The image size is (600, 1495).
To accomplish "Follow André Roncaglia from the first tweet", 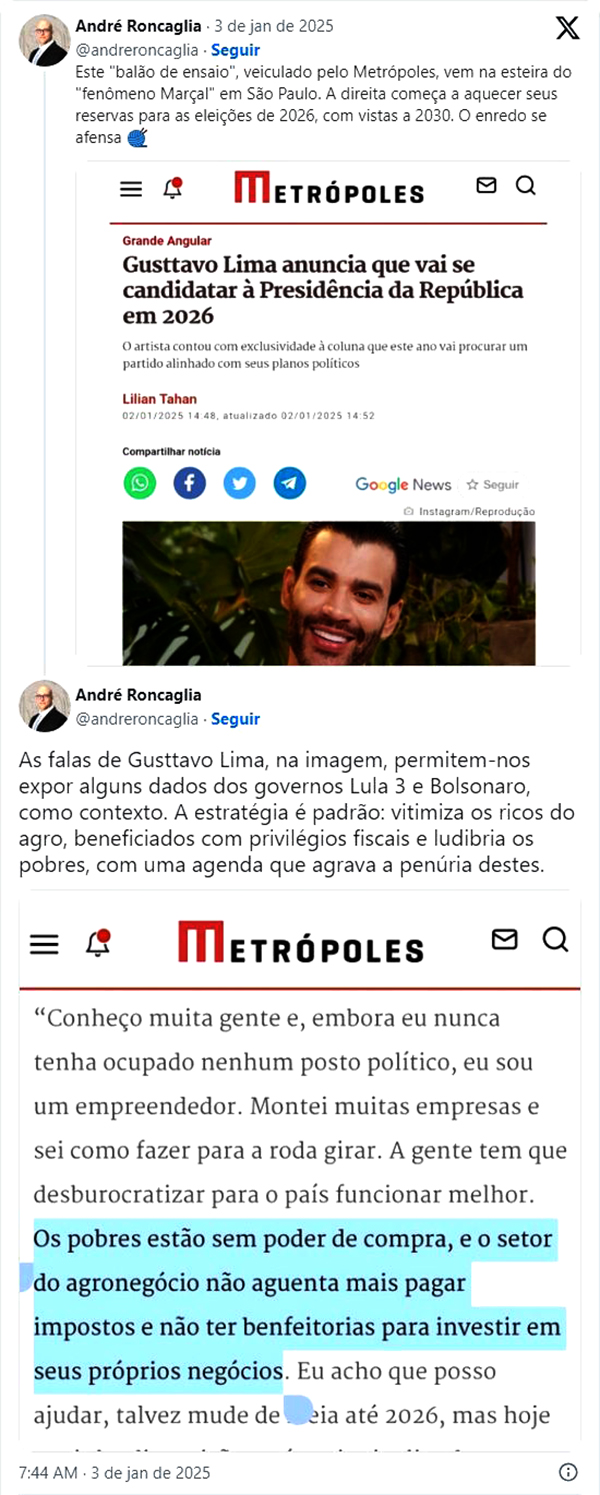I will point(235,49).
